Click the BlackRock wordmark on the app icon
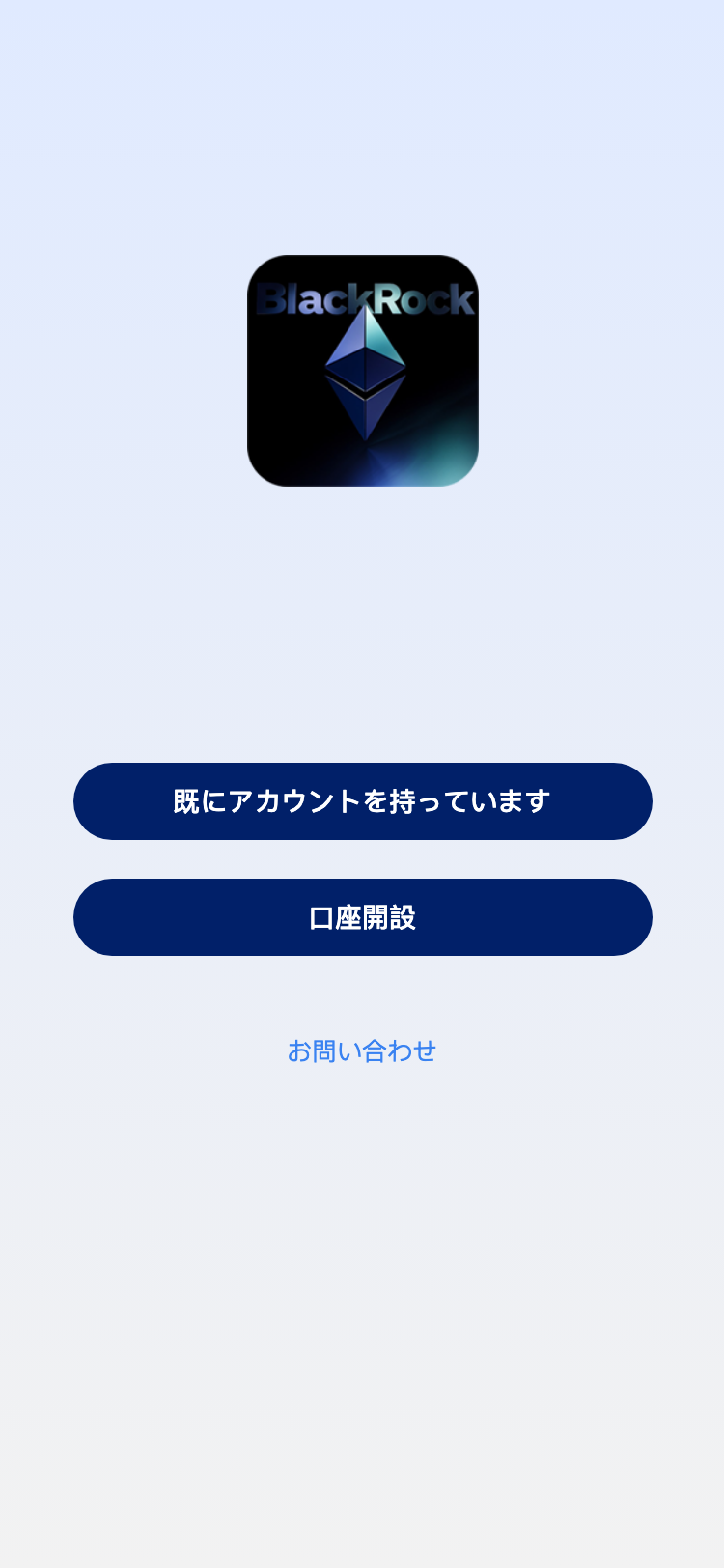The height and width of the screenshot is (1568, 724). pyautogui.click(x=362, y=299)
